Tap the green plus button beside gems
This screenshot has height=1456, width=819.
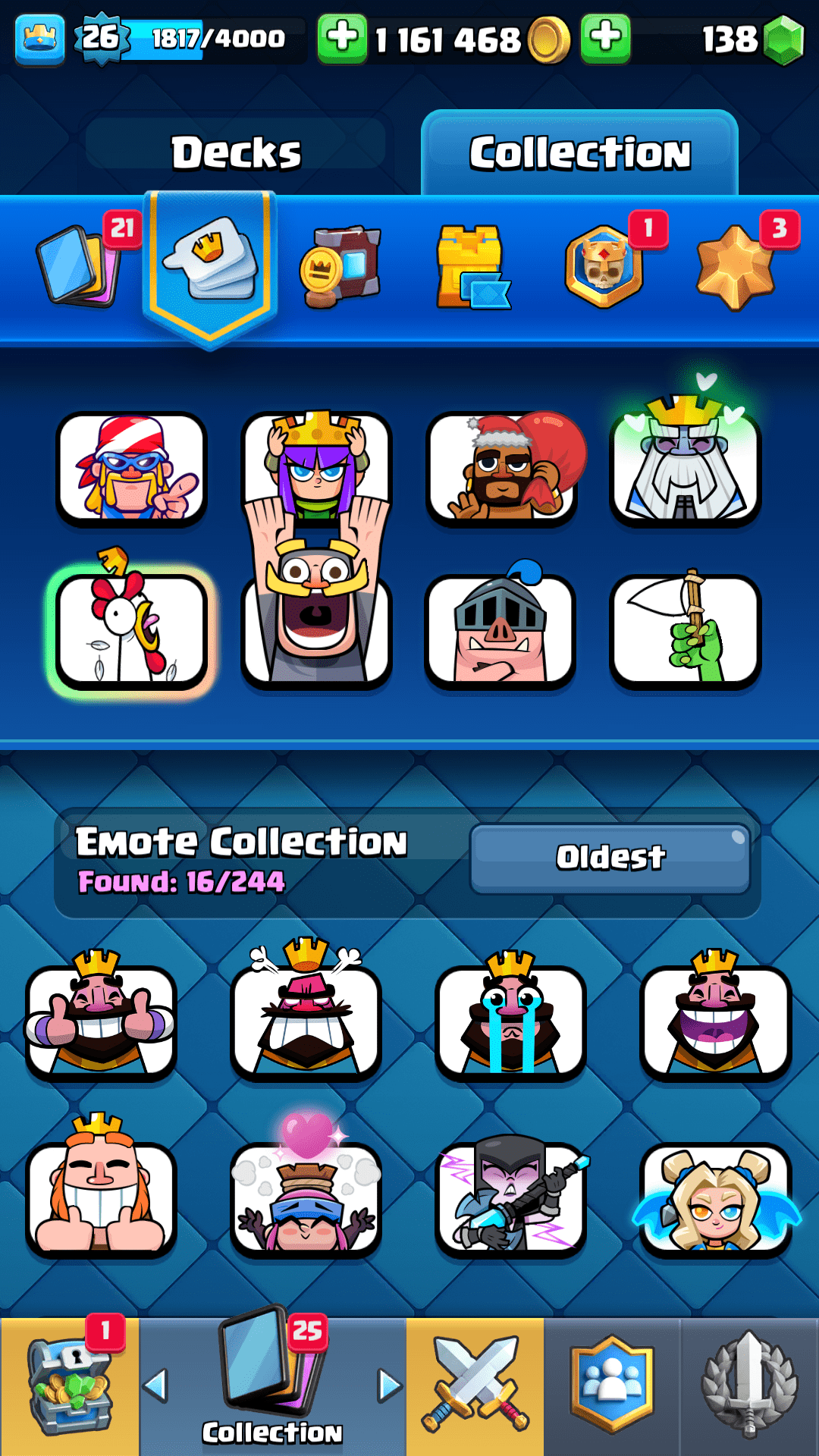(x=605, y=38)
